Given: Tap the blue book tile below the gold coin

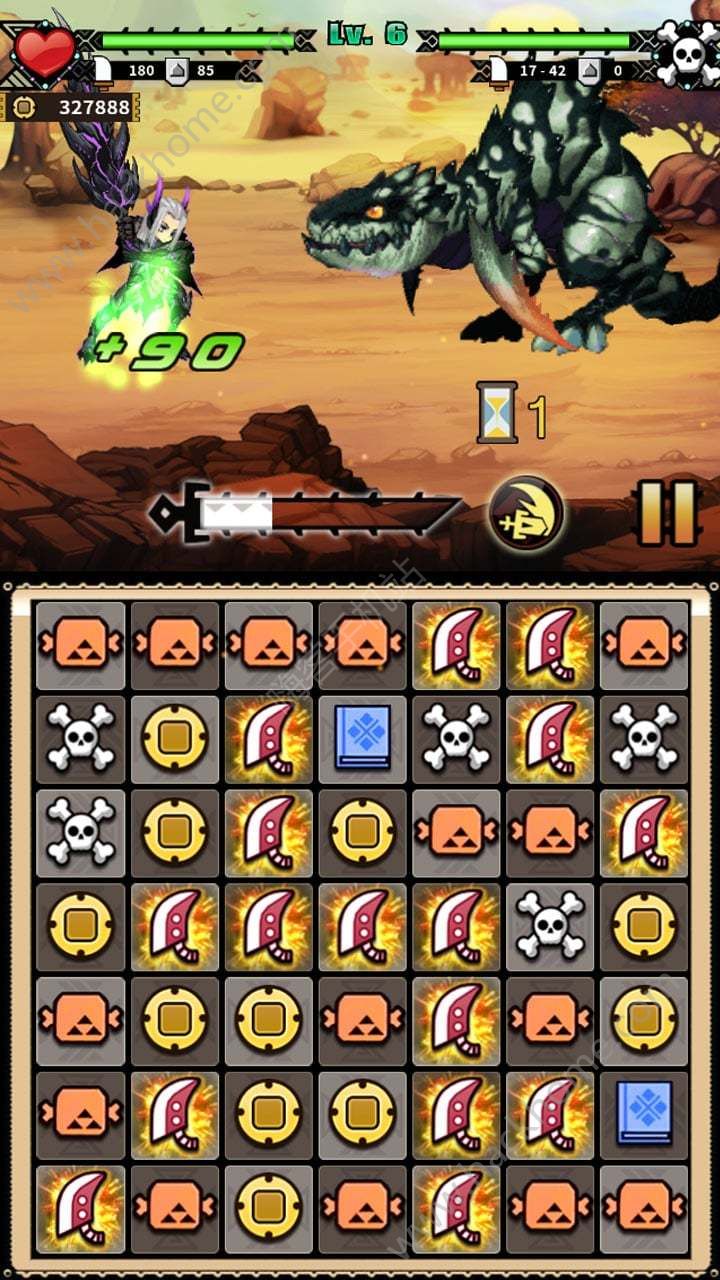Looking at the screenshot, I should point(643,1115).
